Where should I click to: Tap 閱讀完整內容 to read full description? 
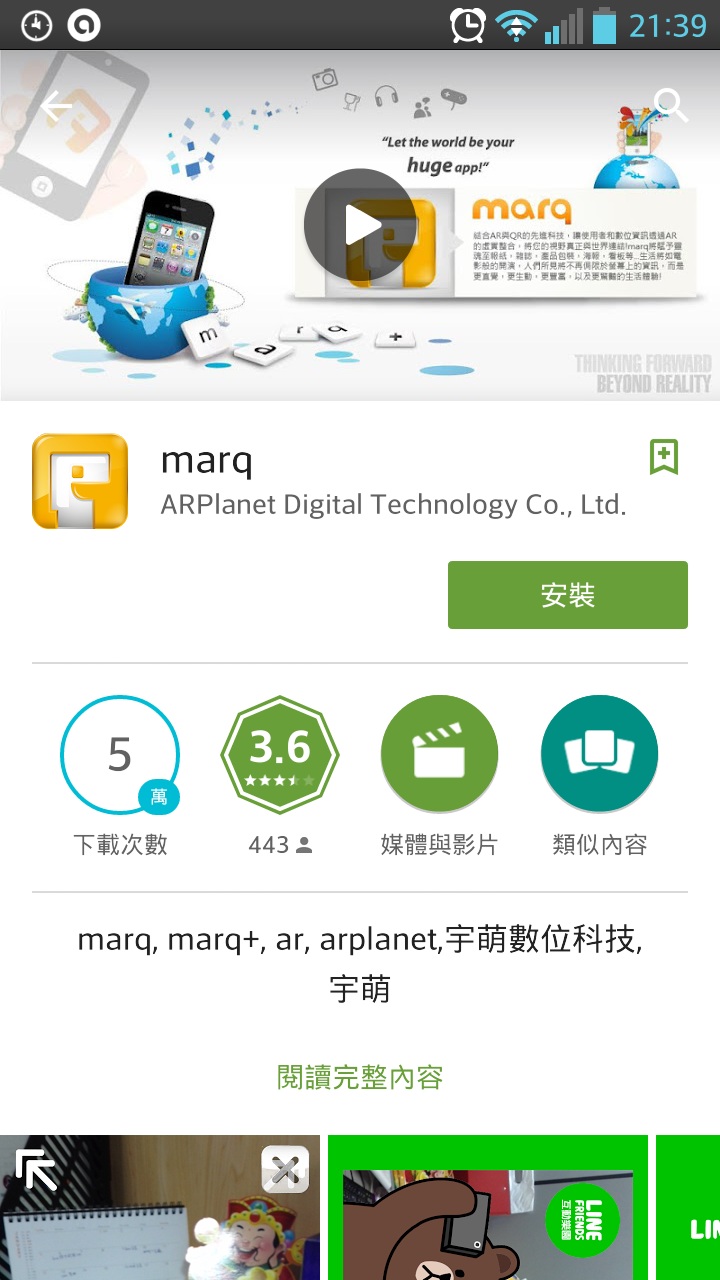[360, 1077]
